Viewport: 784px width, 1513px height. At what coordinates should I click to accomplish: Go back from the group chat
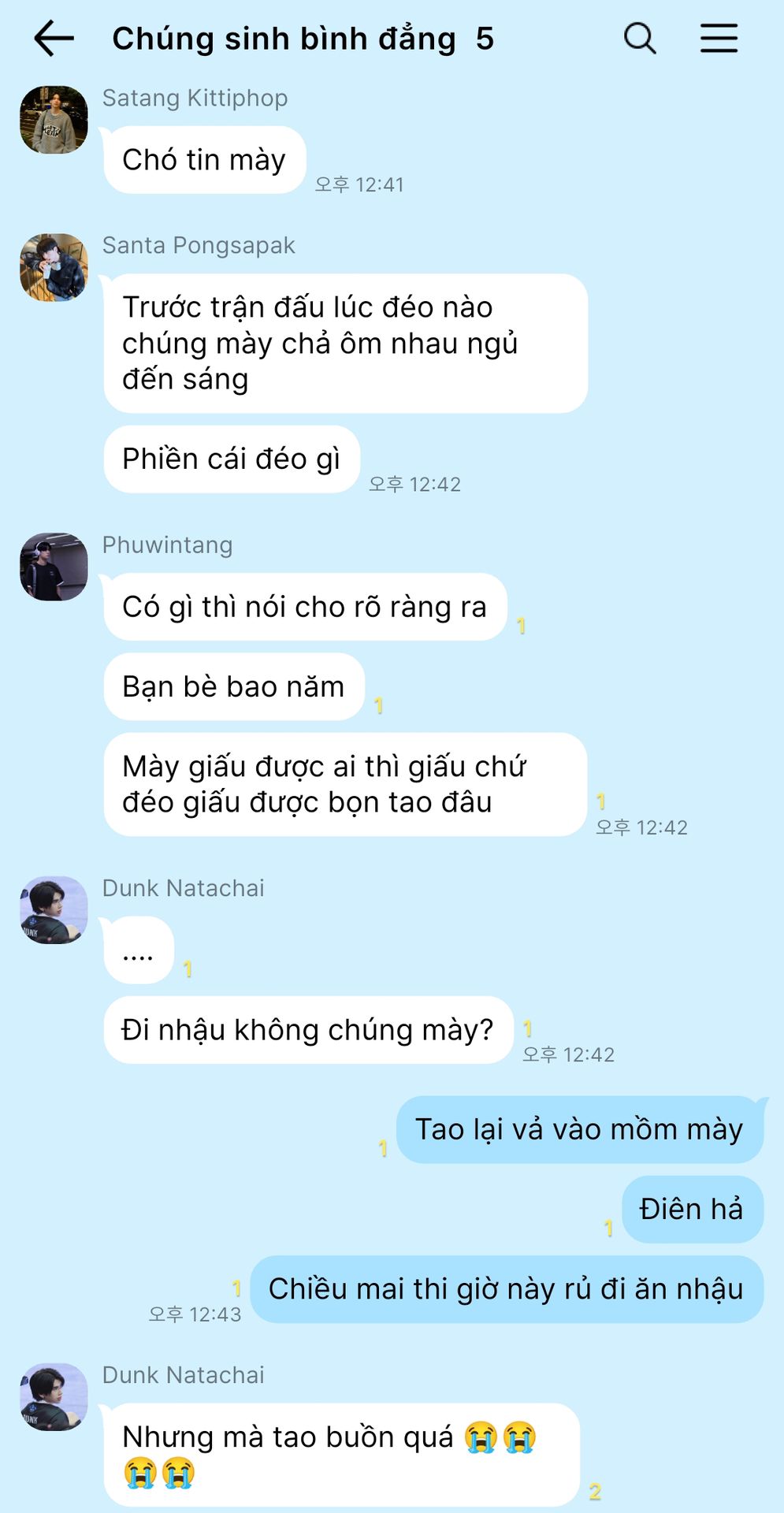[x=54, y=38]
